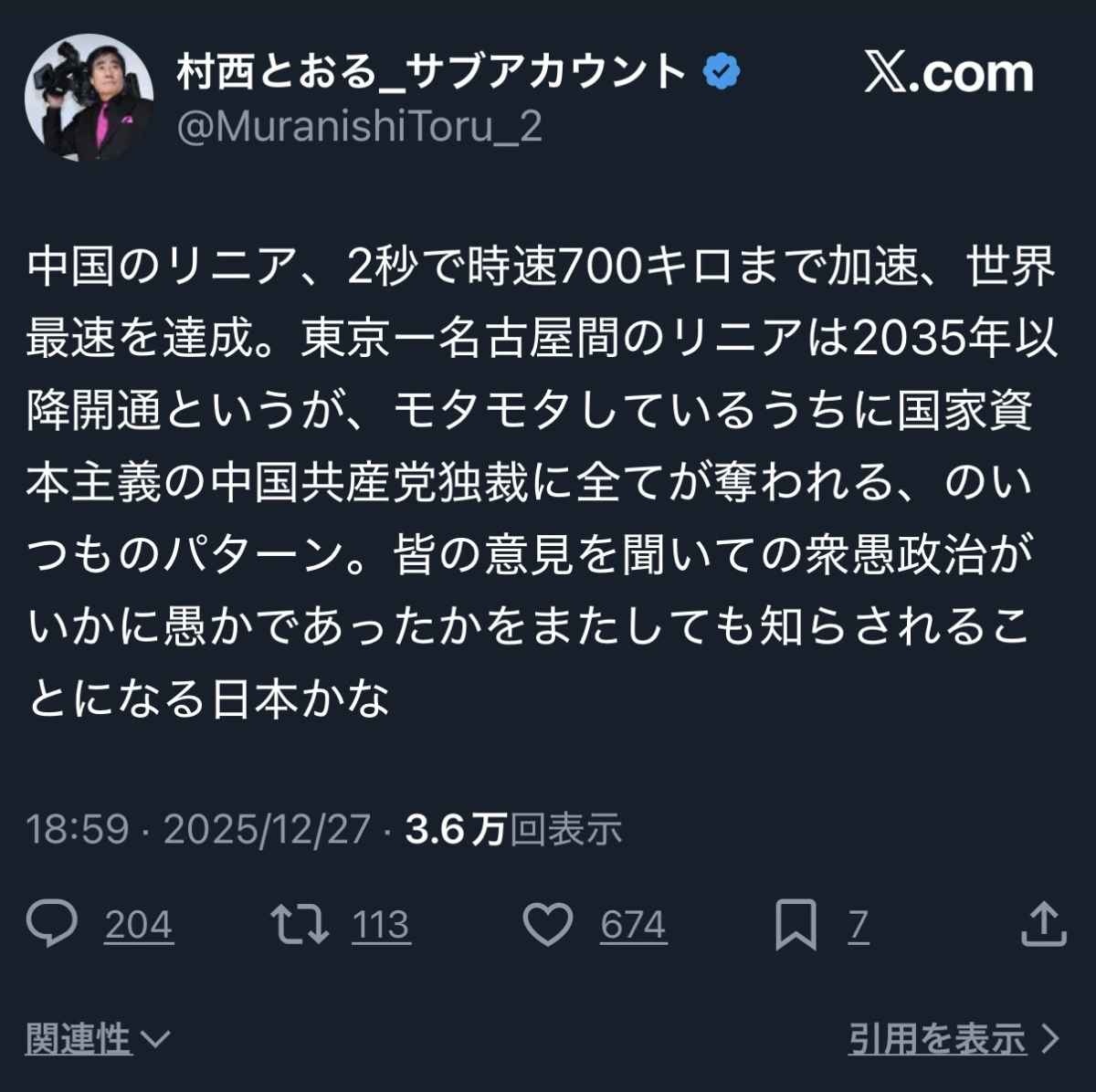Repost this post
This screenshot has height=1092, width=1096.
coord(300,924)
